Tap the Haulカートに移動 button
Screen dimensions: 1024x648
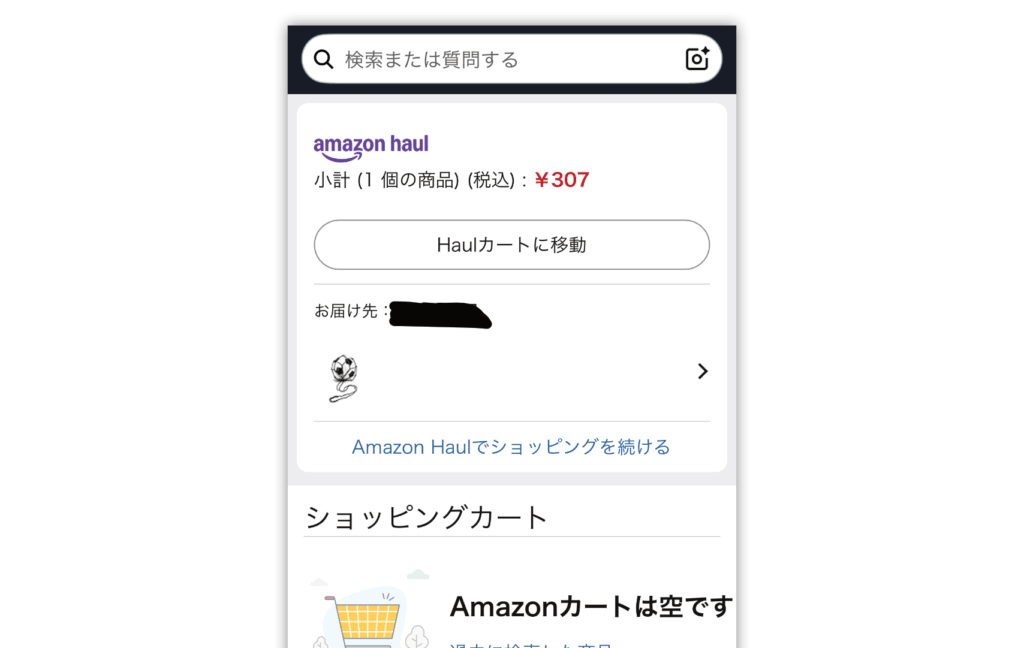(511, 245)
